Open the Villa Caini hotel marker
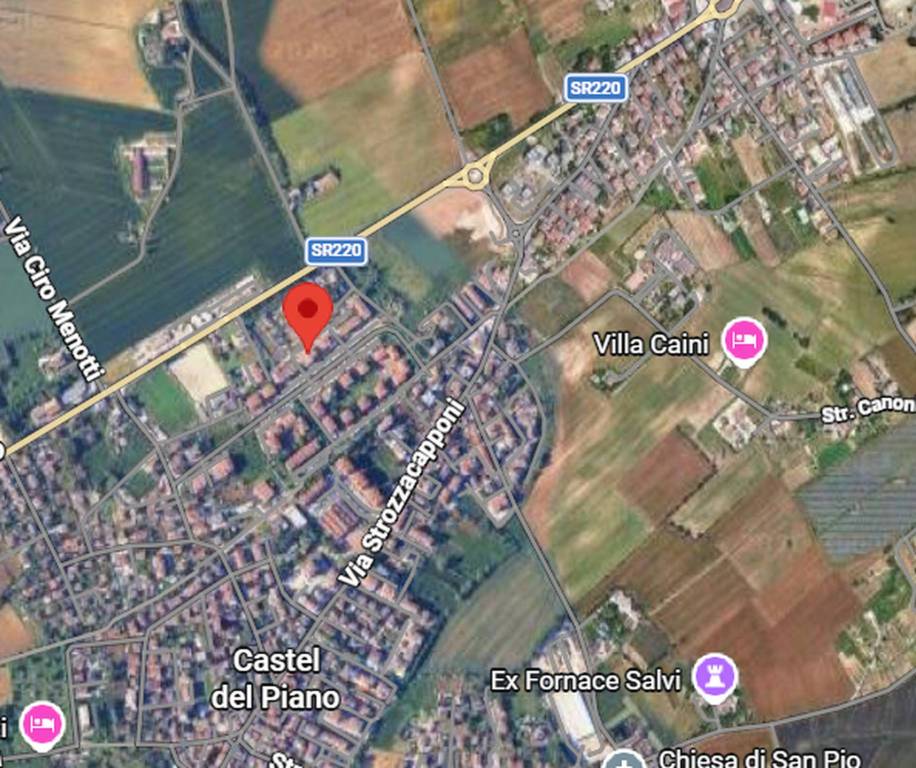The image size is (916, 768). (x=744, y=342)
